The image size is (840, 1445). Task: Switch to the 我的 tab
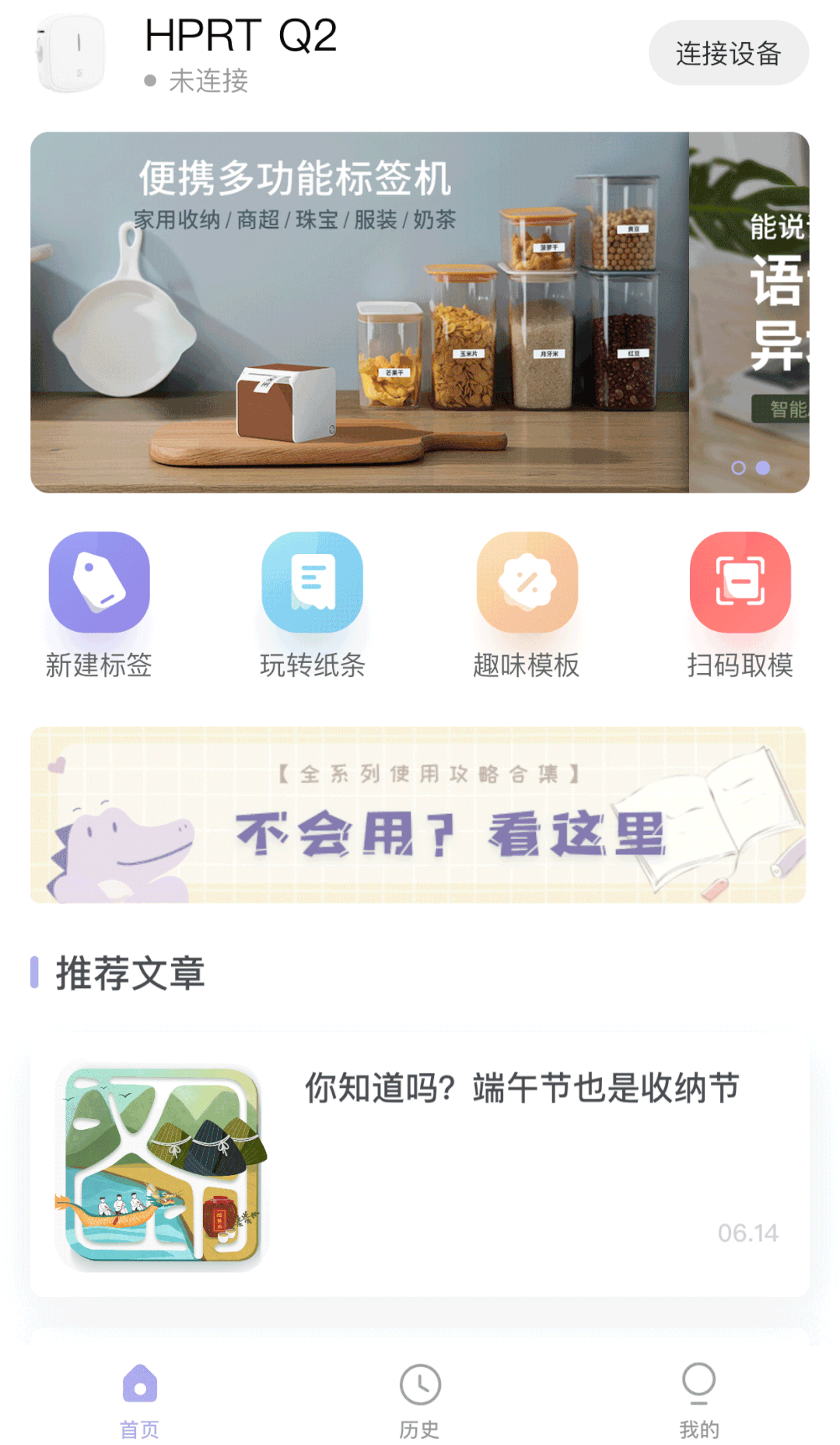(698, 1400)
